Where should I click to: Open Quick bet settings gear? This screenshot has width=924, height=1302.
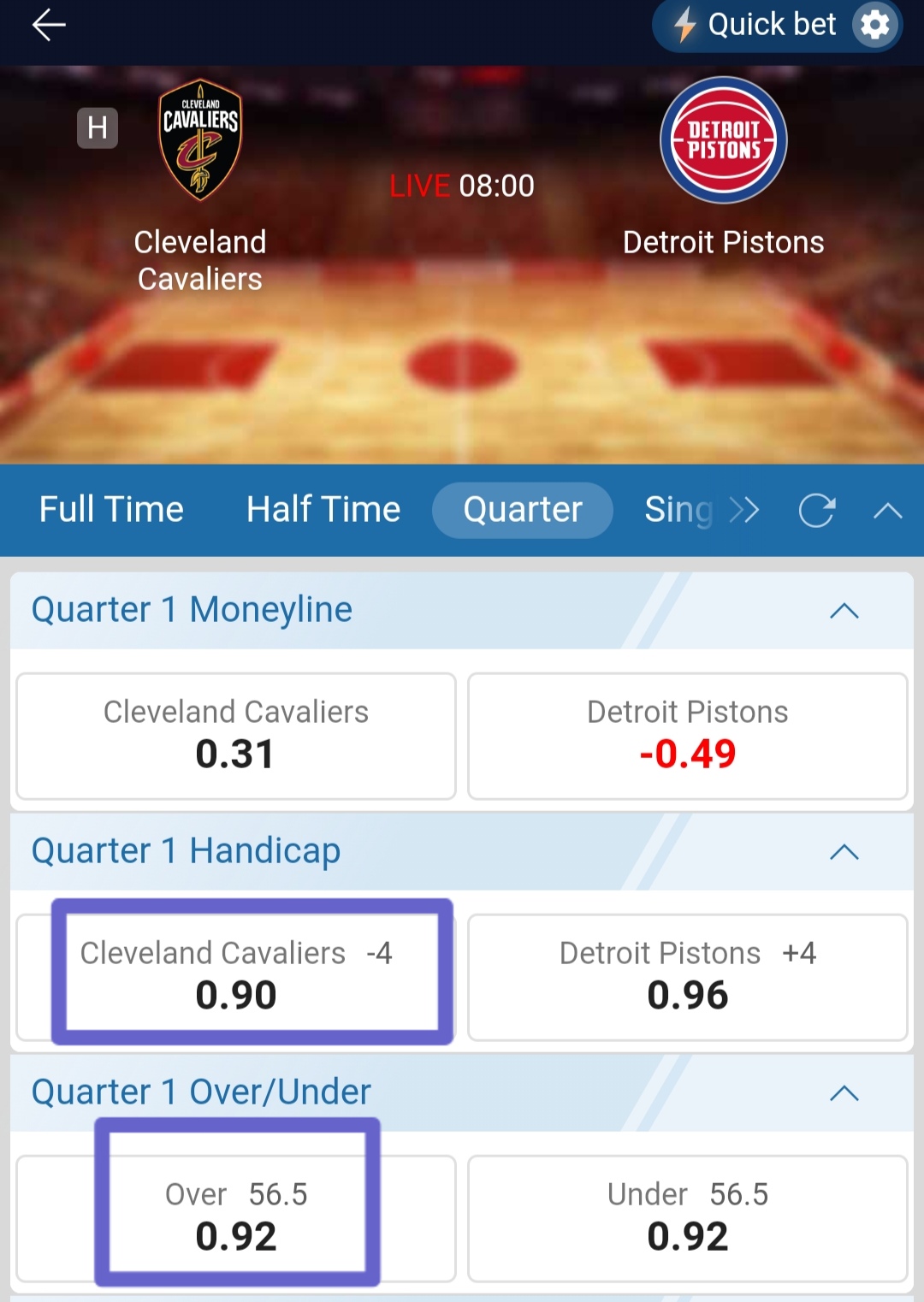[874, 26]
